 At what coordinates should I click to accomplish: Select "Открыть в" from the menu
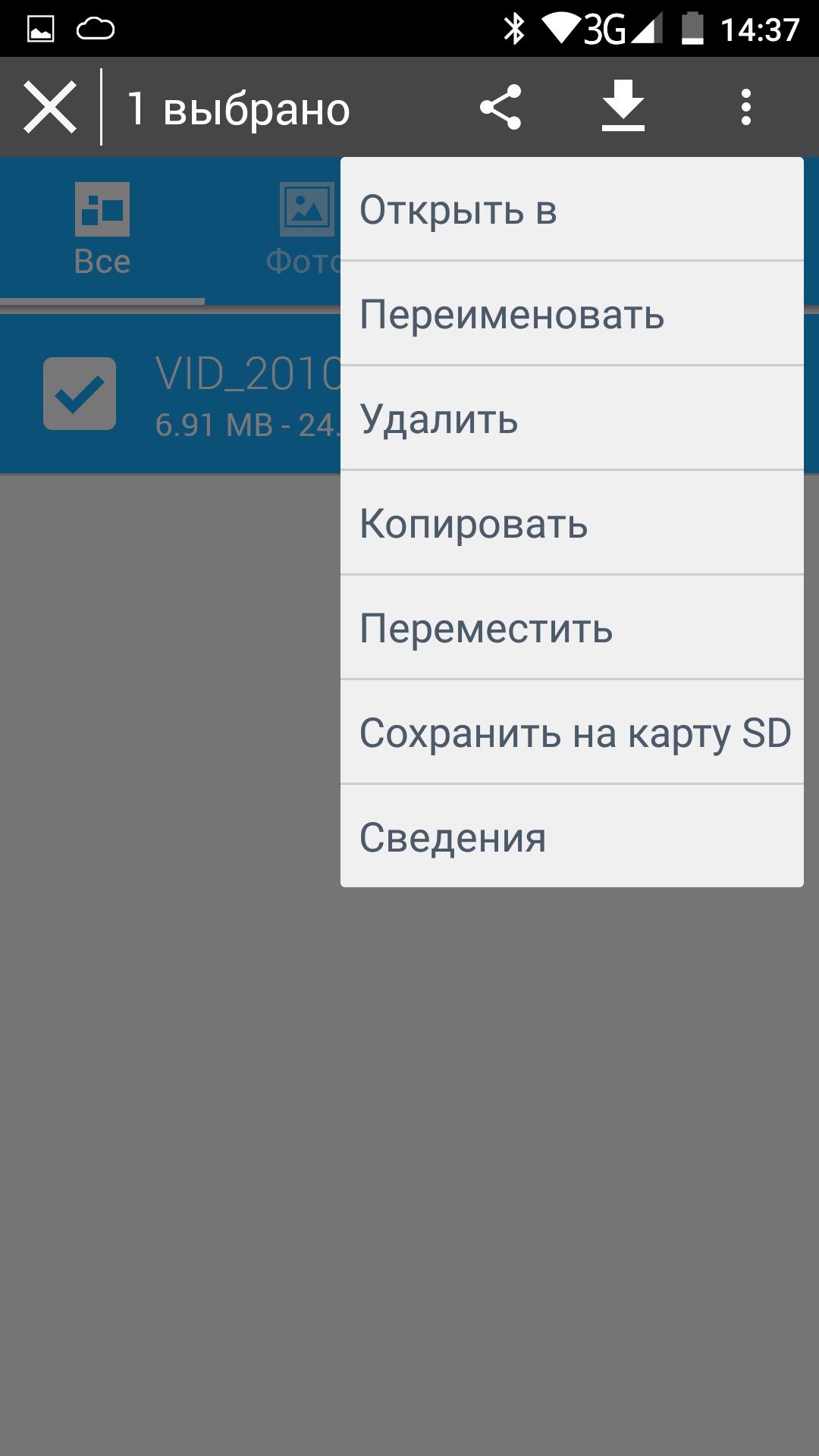tap(572, 209)
